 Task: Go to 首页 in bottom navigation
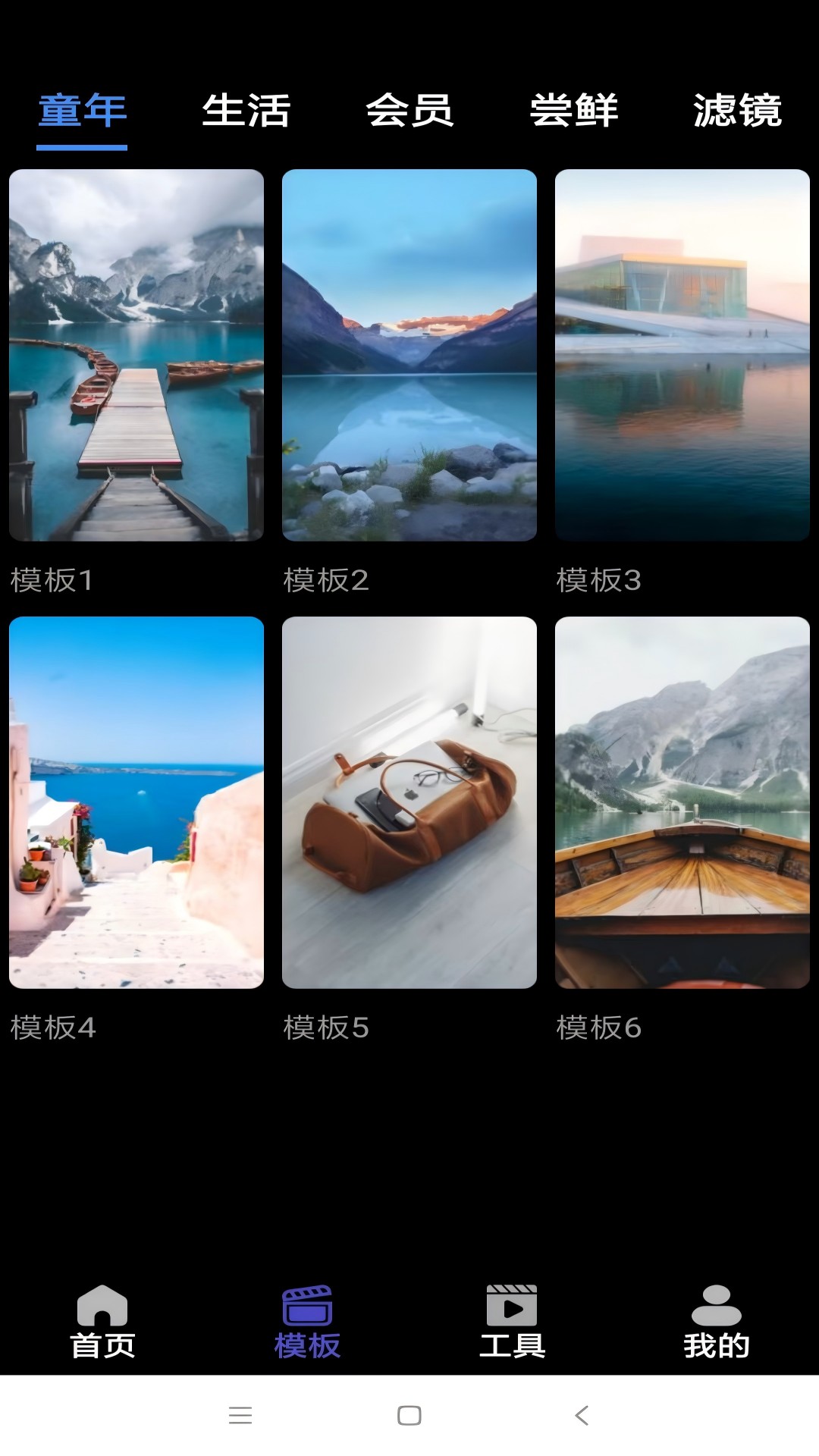[102, 1321]
